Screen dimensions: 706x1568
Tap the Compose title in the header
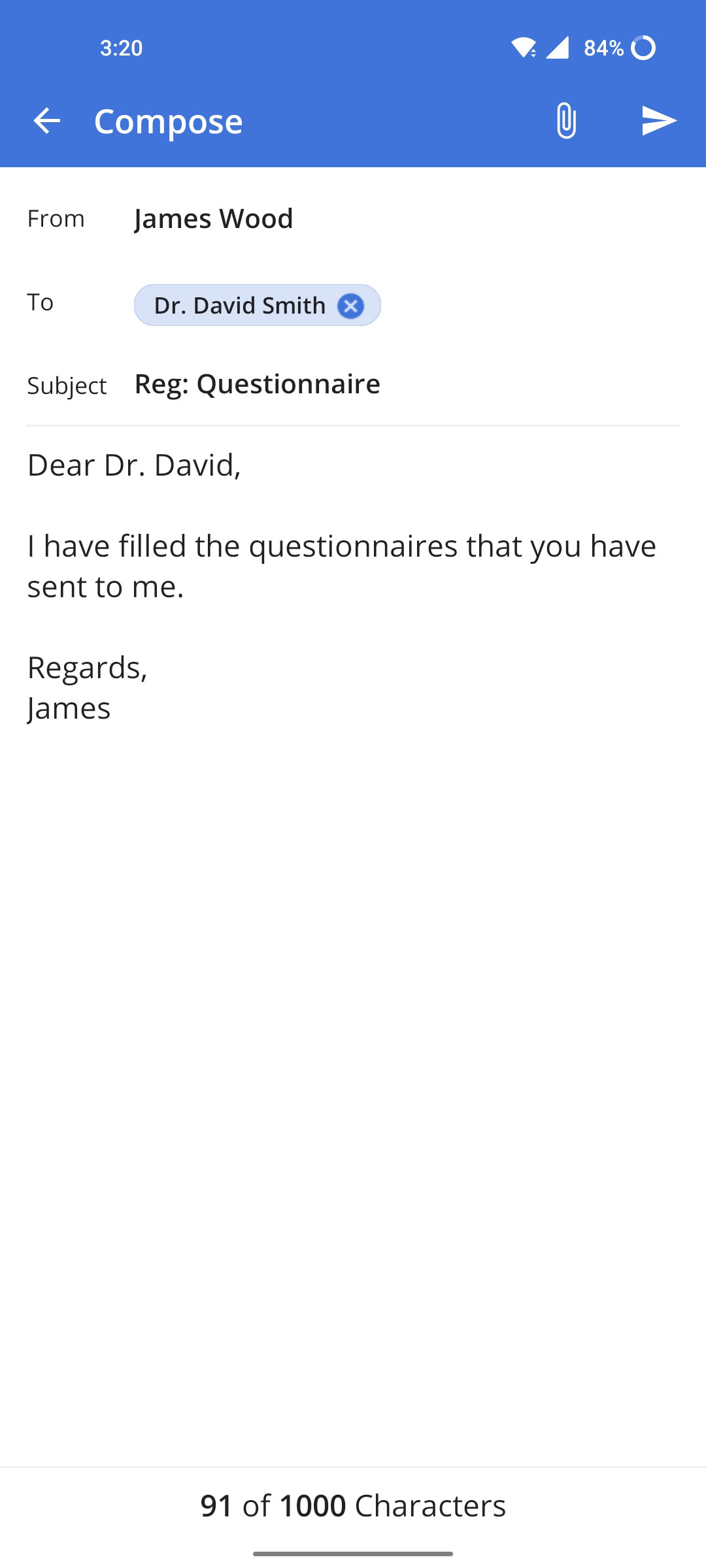[x=168, y=120]
